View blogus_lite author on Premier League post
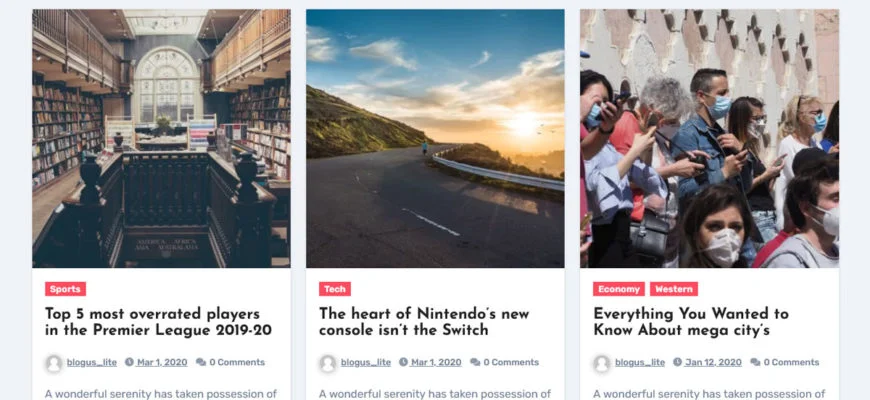The width and height of the screenshot is (870, 400). coord(88,363)
